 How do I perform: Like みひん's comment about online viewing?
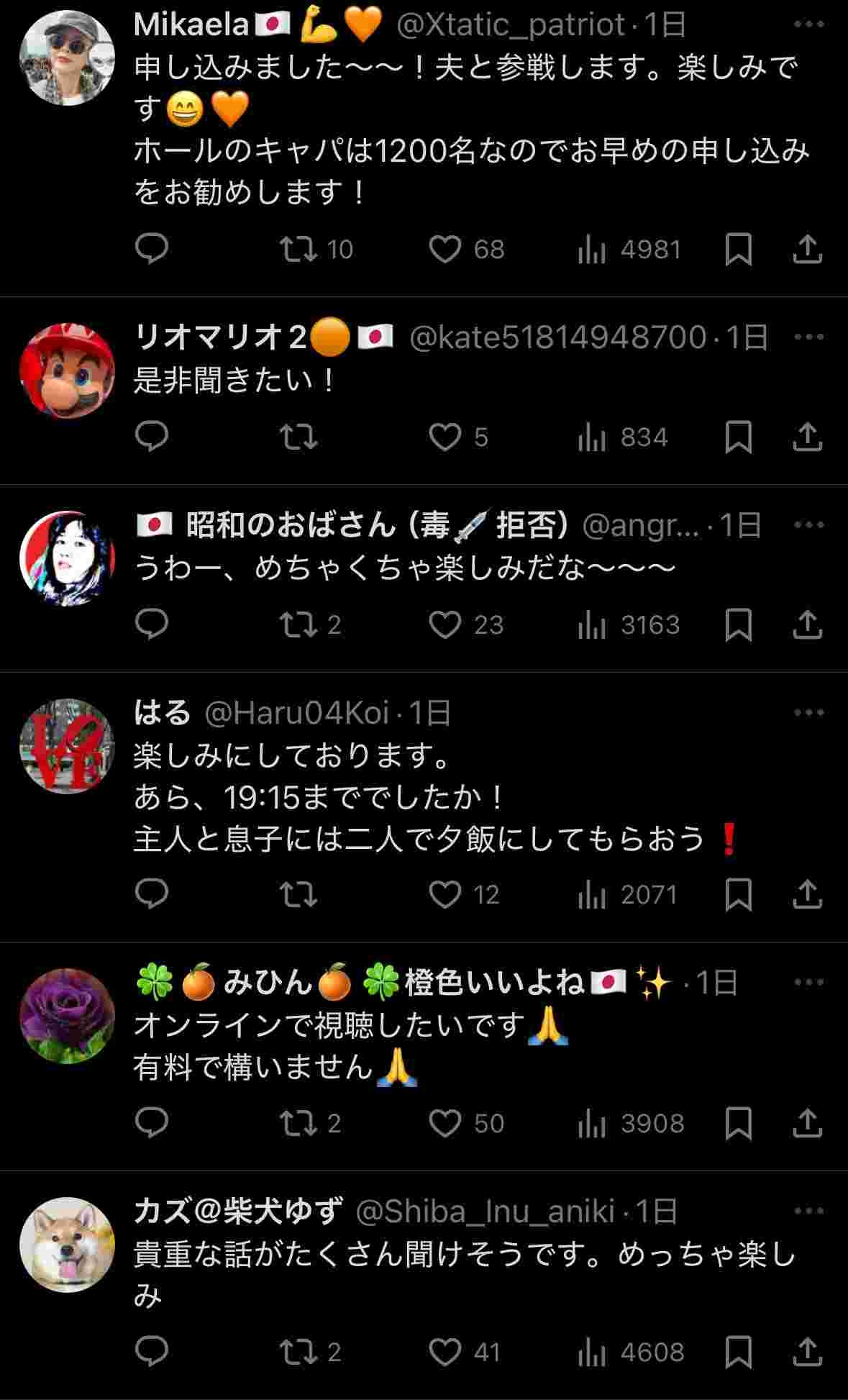445,1123
